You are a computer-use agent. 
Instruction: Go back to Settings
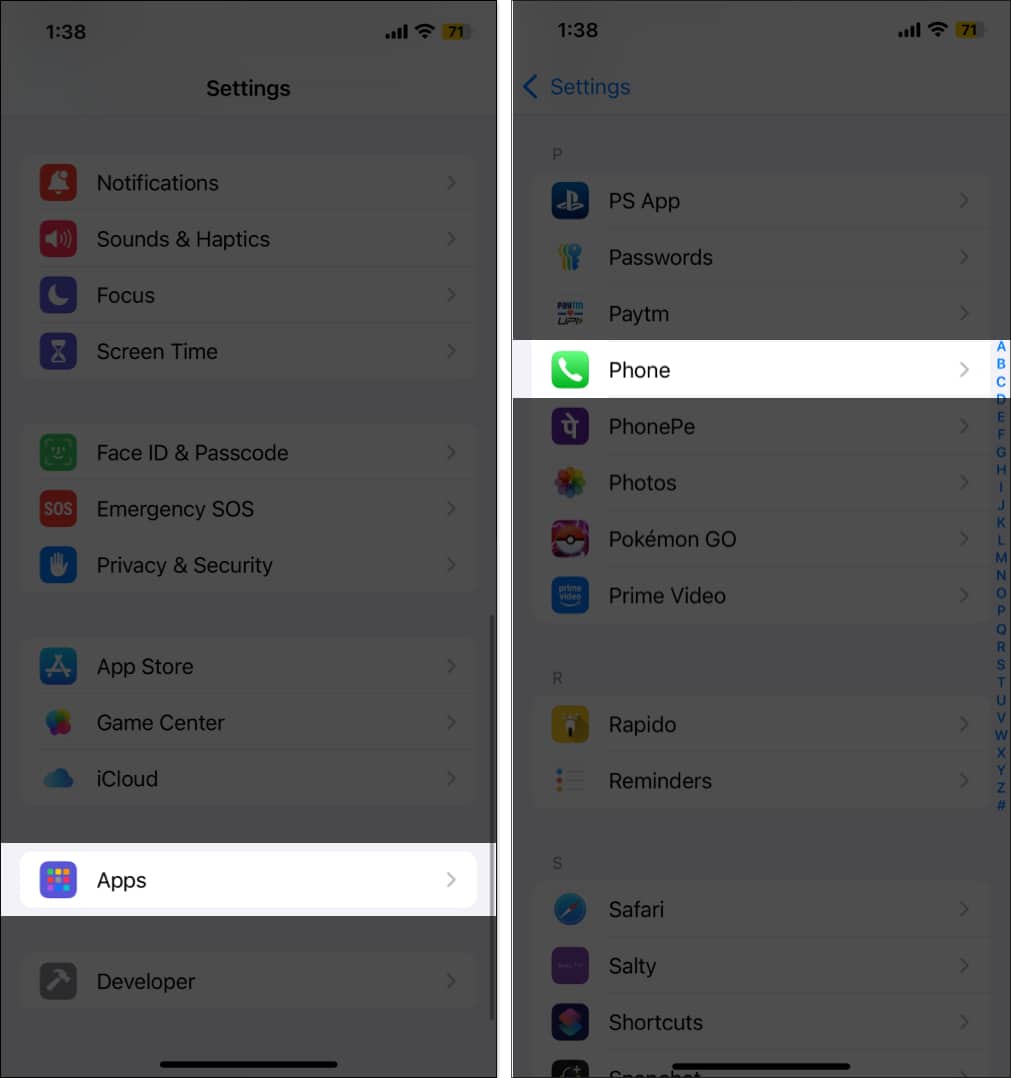pos(577,87)
